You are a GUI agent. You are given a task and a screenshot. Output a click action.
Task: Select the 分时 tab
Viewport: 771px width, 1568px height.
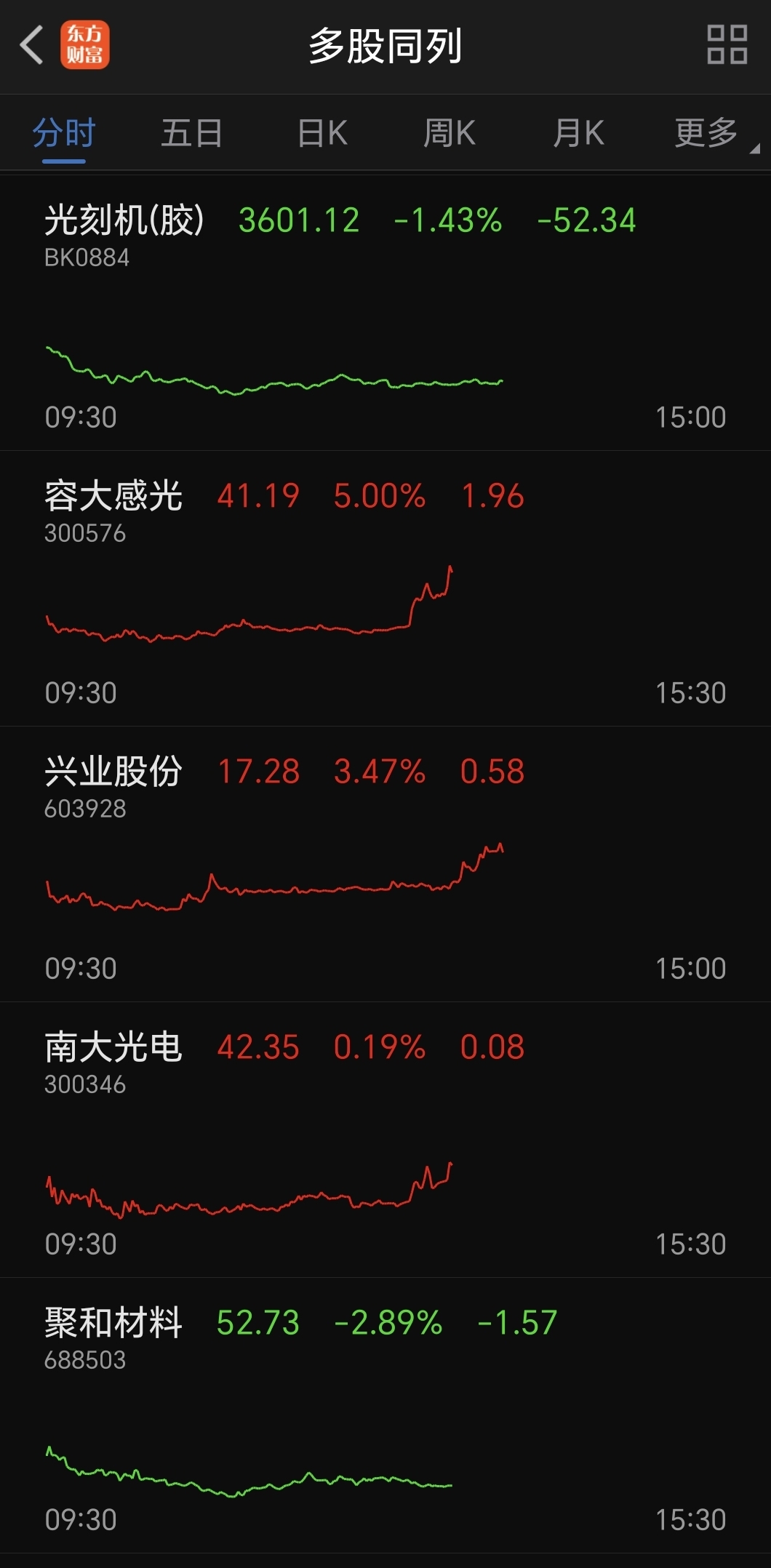pos(64,134)
